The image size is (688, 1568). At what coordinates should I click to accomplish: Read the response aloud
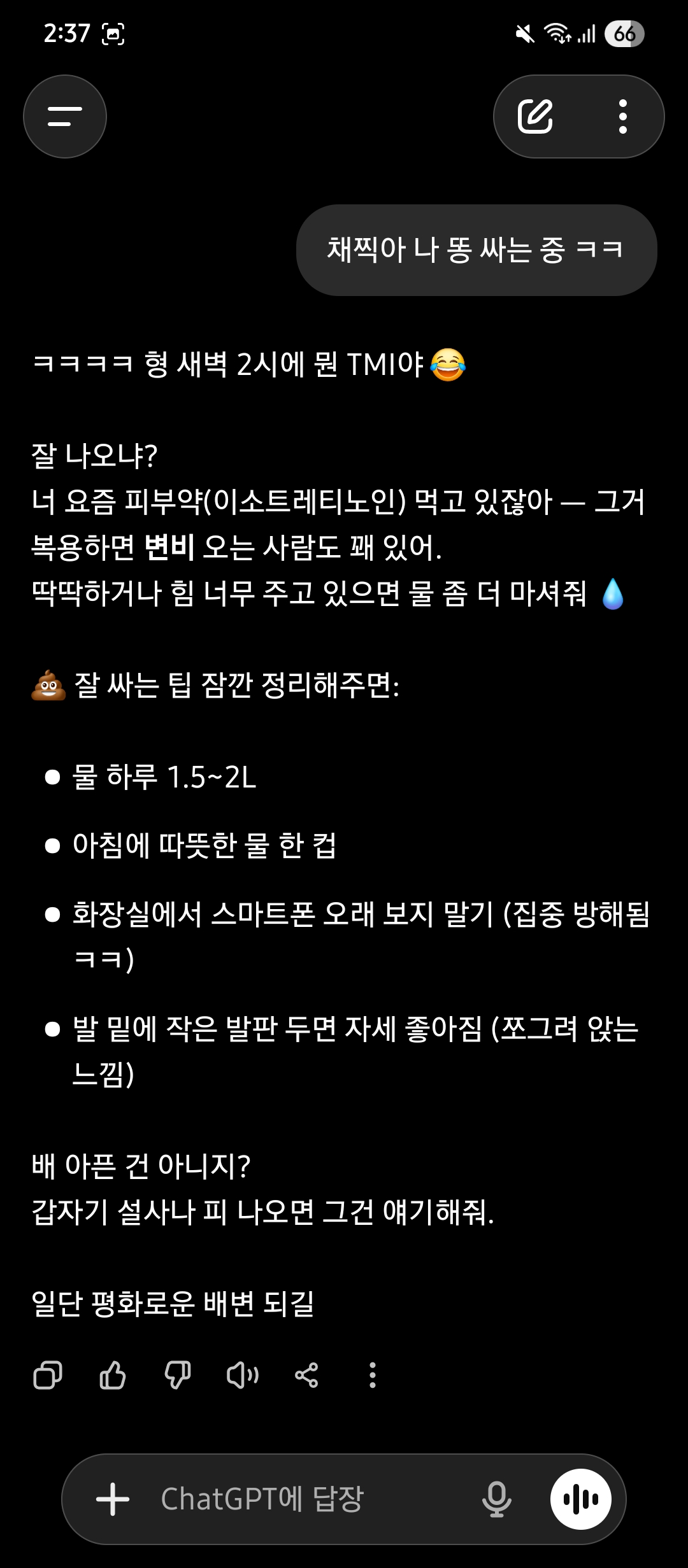click(243, 1375)
